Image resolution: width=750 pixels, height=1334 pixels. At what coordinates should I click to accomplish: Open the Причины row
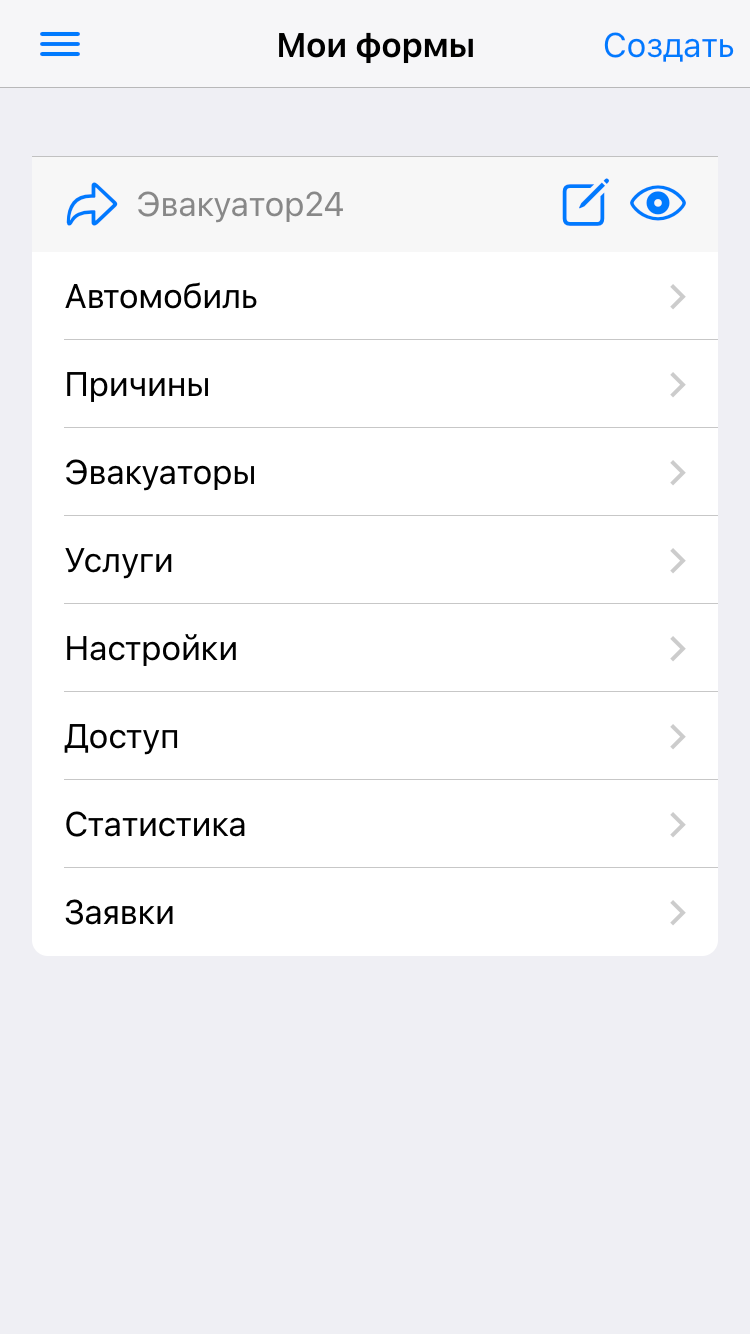(375, 385)
